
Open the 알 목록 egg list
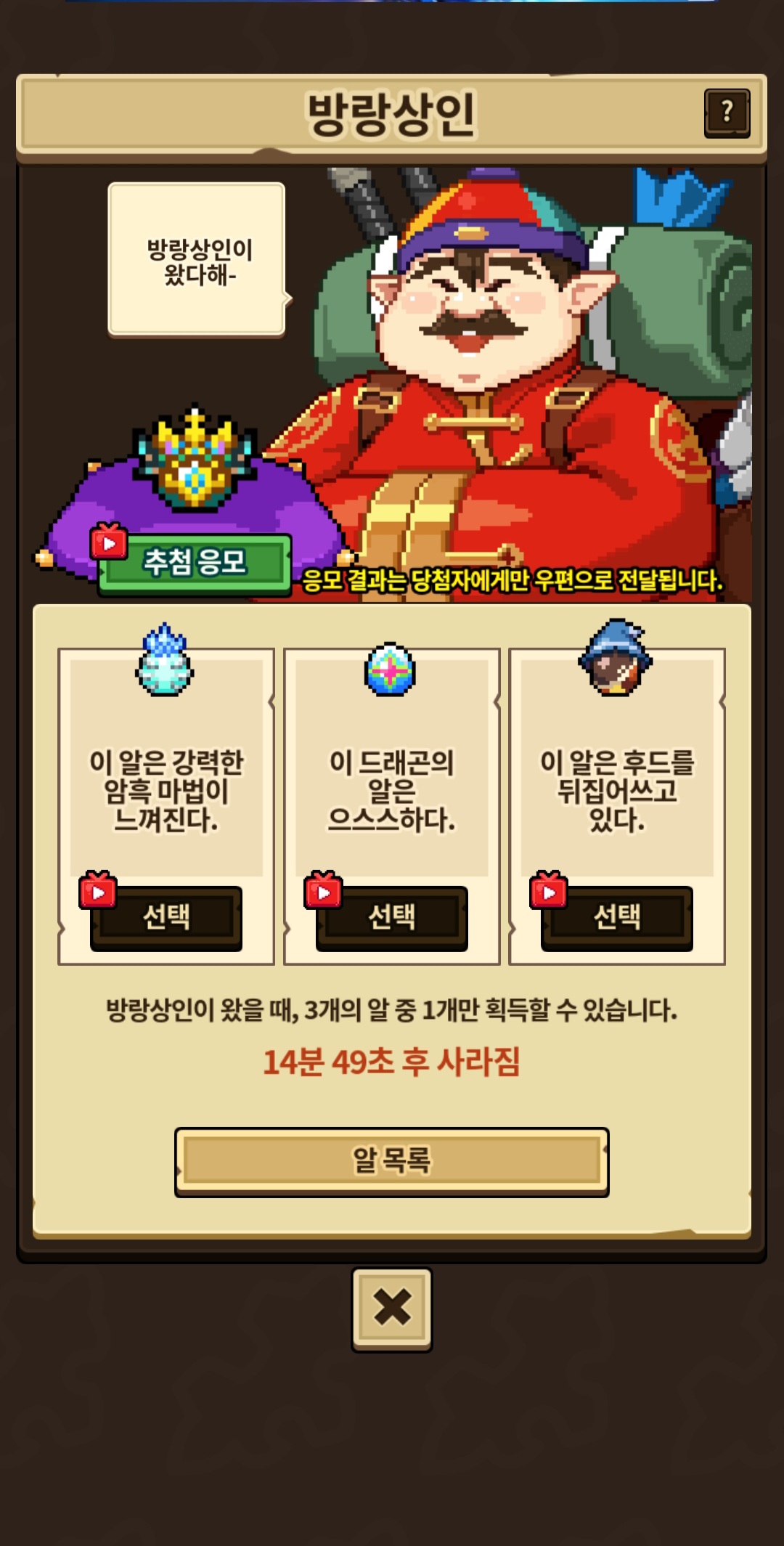pyautogui.click(x=392, y=1161)
